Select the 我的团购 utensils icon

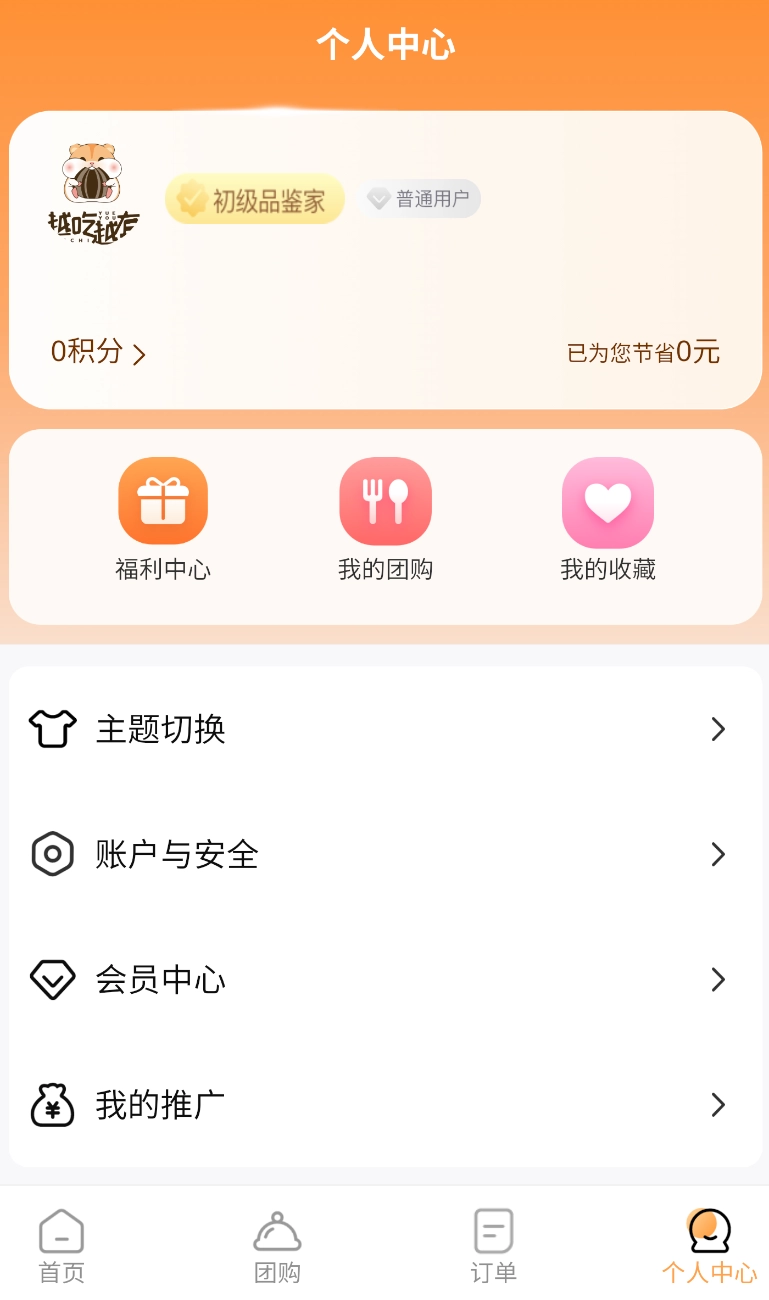point(386,501)
